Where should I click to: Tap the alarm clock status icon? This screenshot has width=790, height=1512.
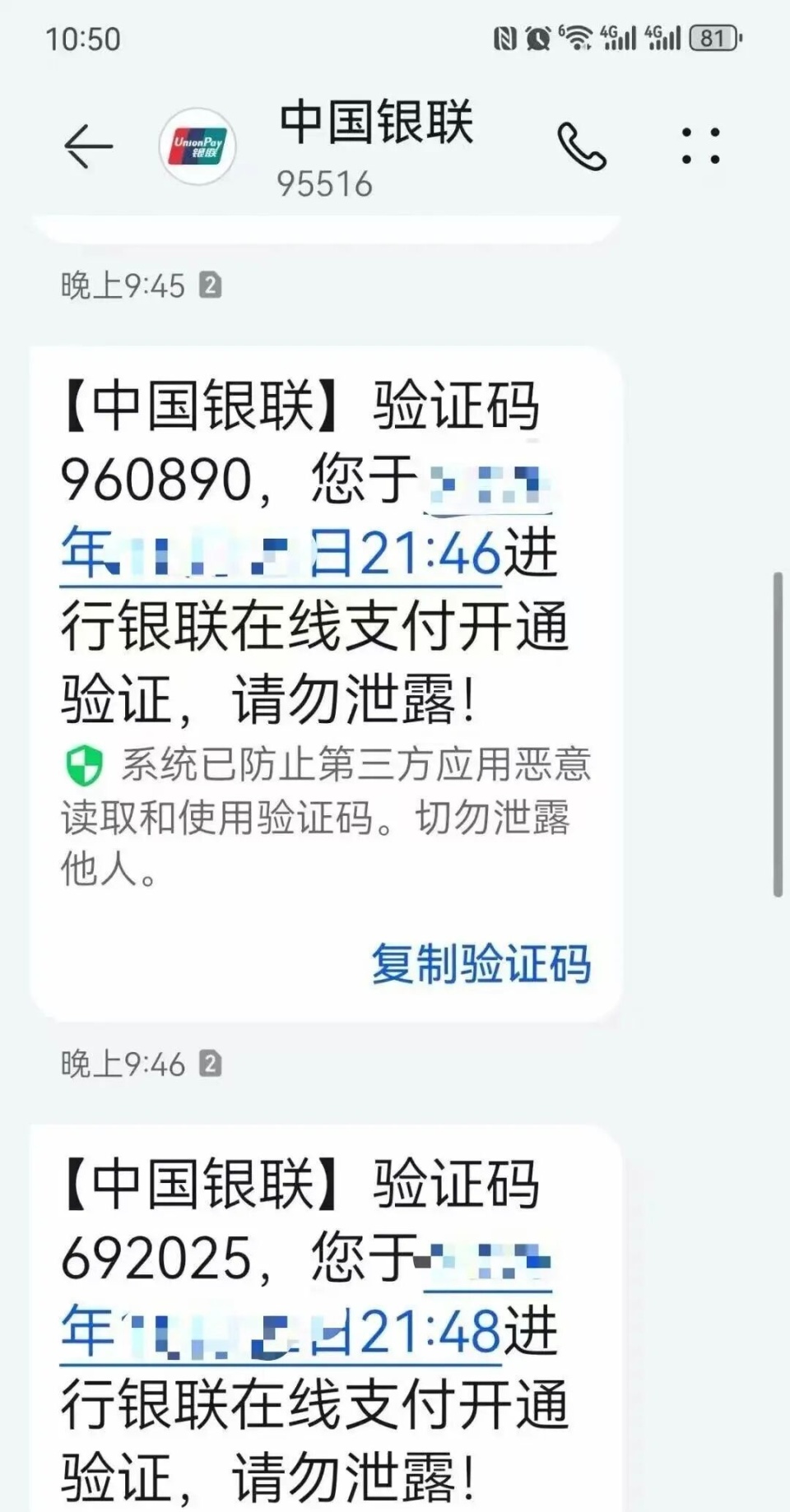[538, 36]
